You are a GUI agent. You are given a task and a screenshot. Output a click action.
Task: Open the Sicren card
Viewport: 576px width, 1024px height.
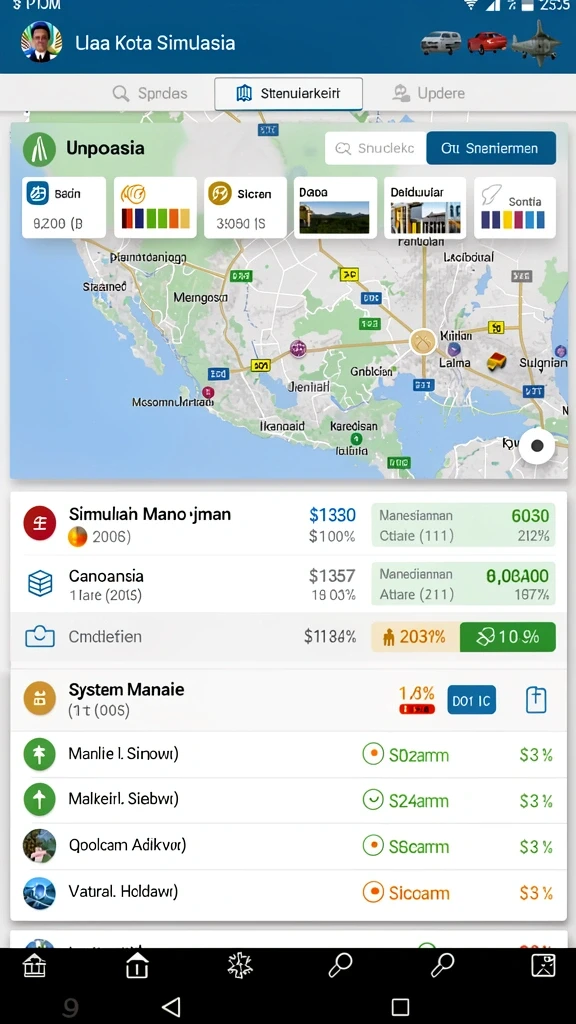tap(245, 208)
